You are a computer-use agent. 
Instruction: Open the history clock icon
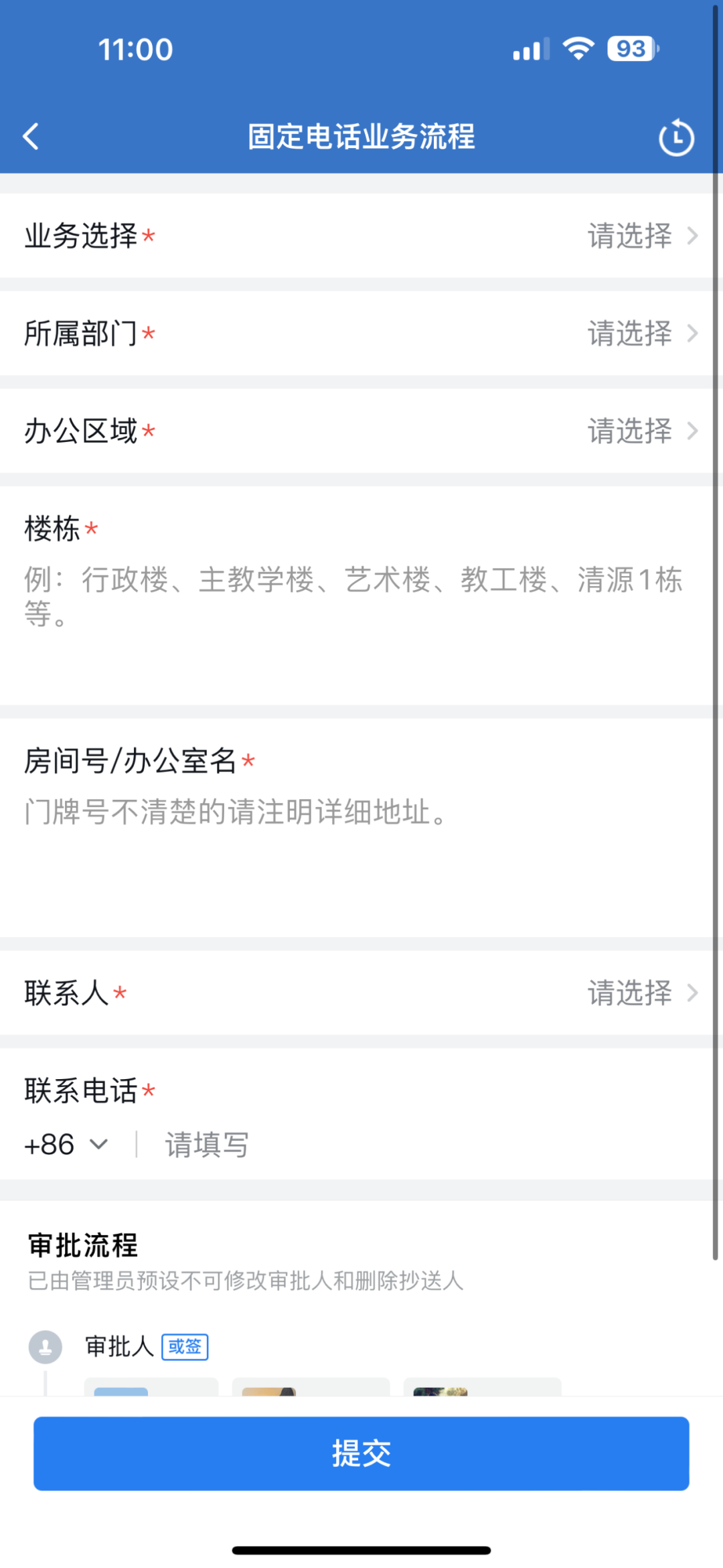[676, 138]
